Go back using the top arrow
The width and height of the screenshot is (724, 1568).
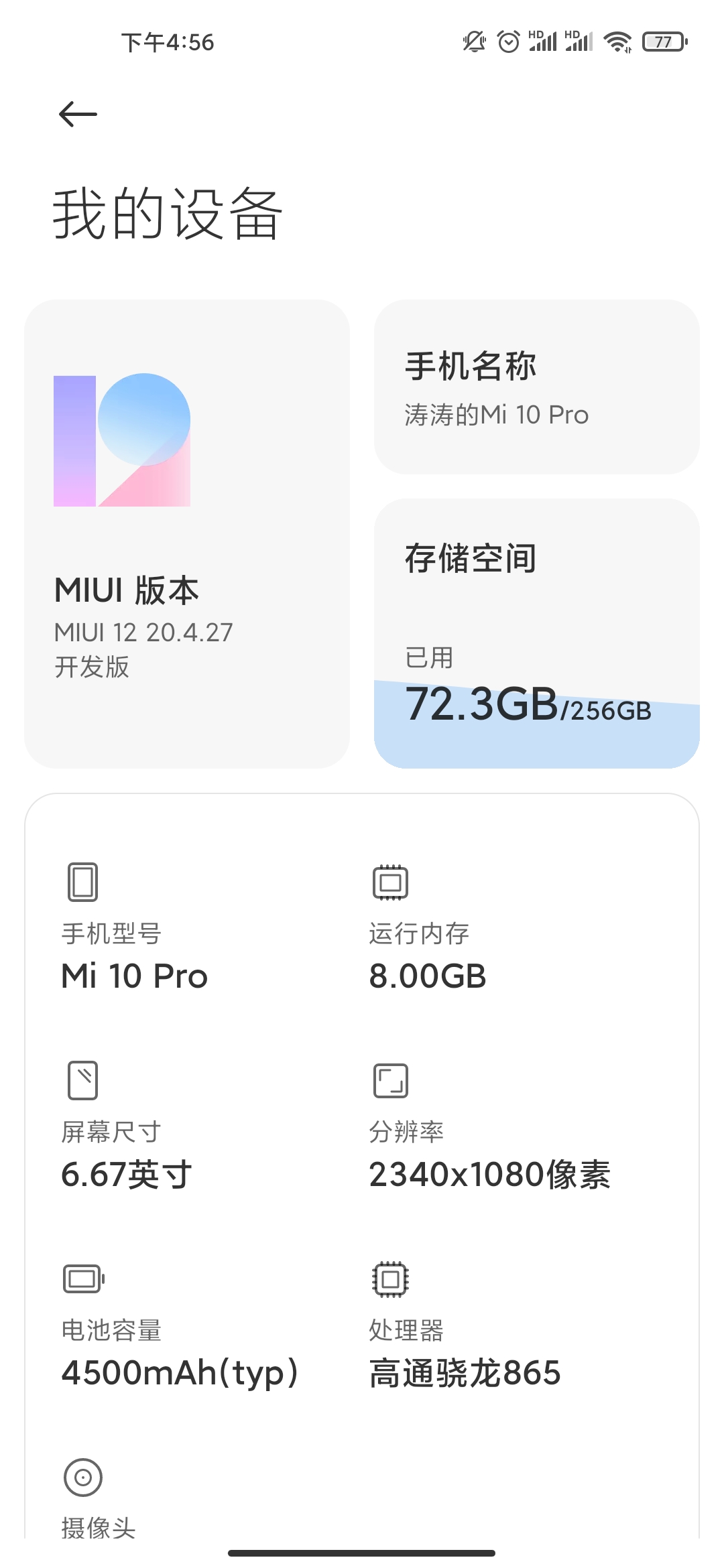78,114
